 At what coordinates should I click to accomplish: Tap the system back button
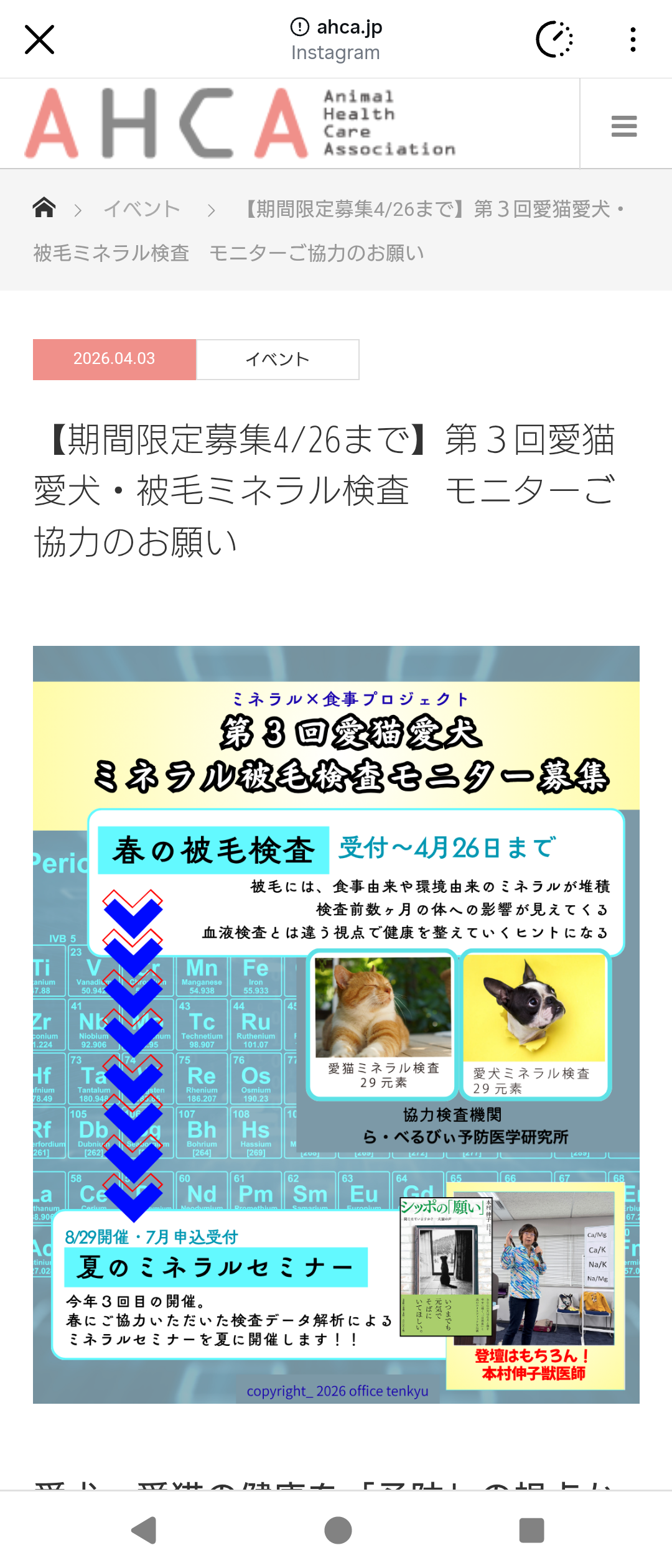point(144,1529)
